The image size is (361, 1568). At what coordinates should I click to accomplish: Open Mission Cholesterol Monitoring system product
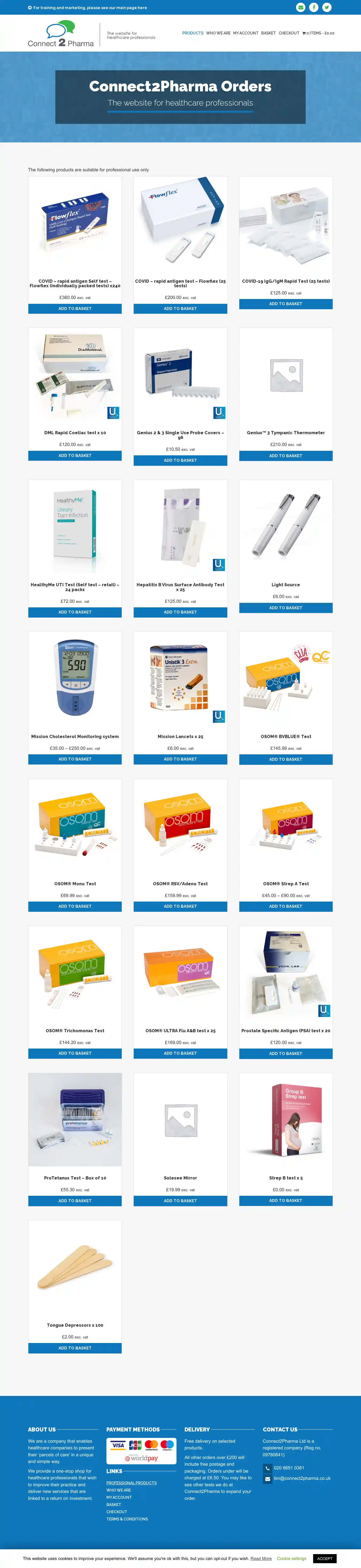(x=75, y=736)
